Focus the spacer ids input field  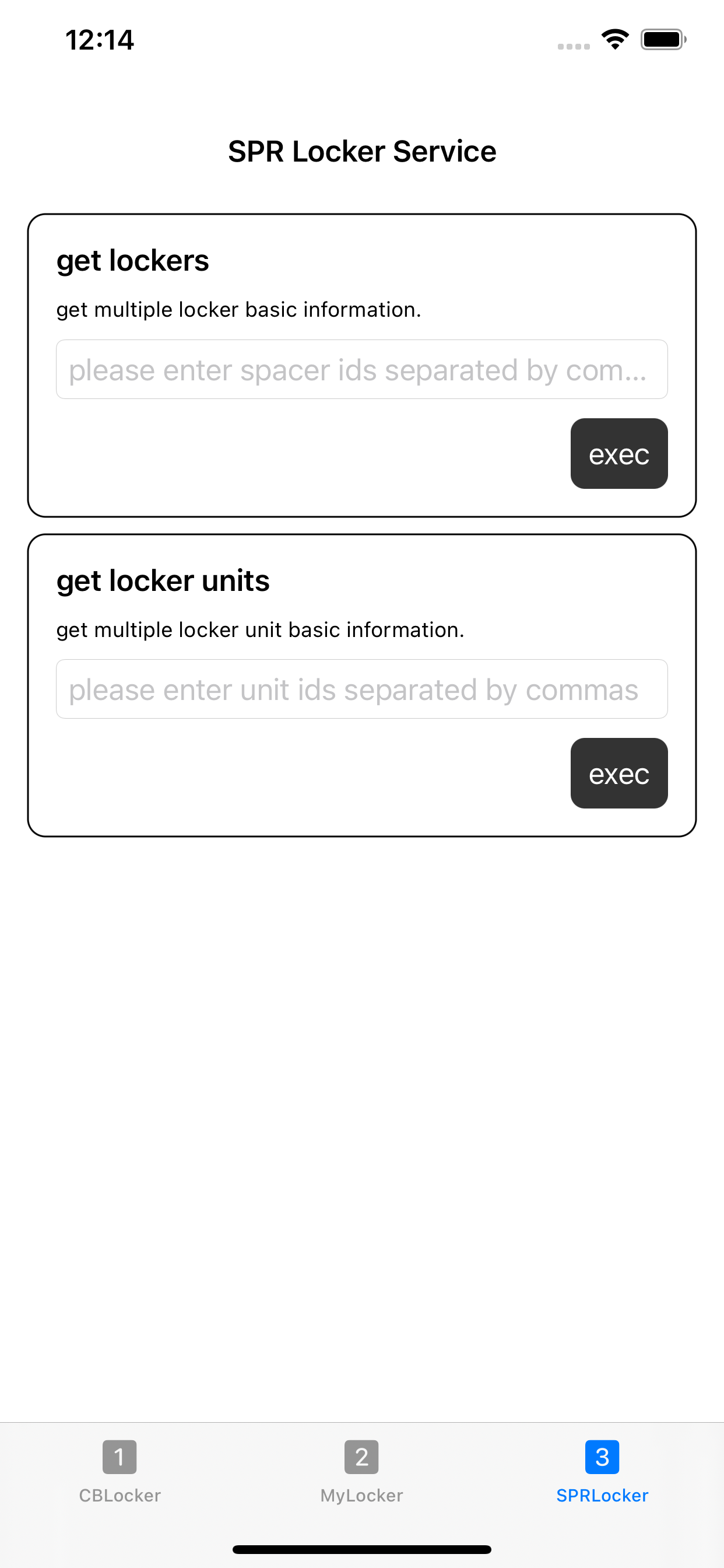click(361, 369)
